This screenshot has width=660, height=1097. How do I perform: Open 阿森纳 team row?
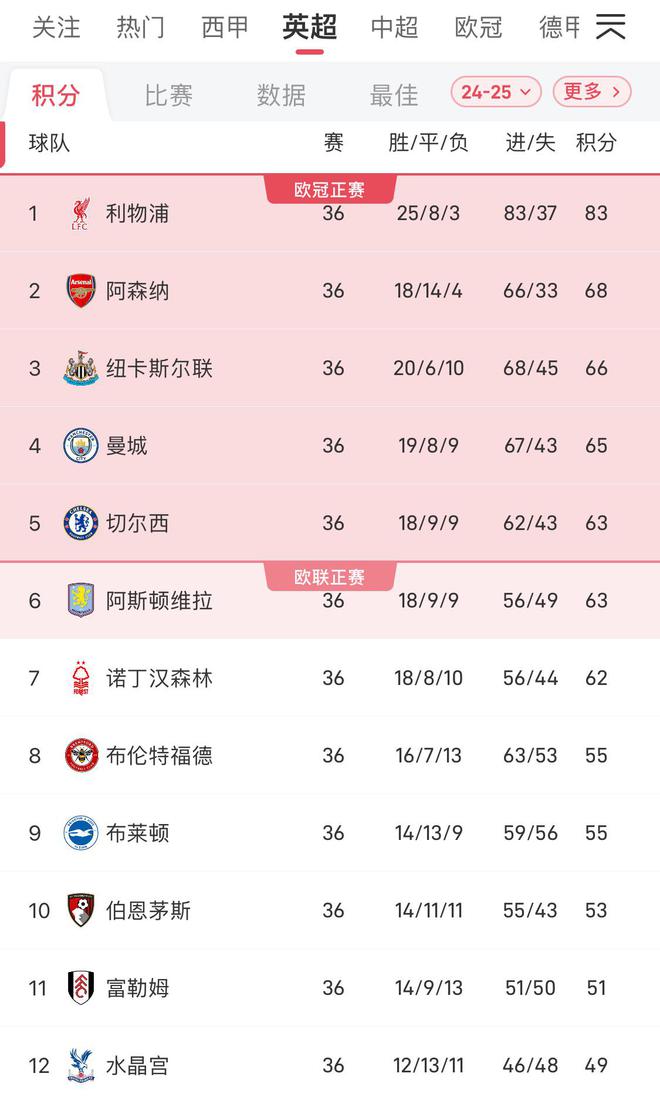(138, 291)
